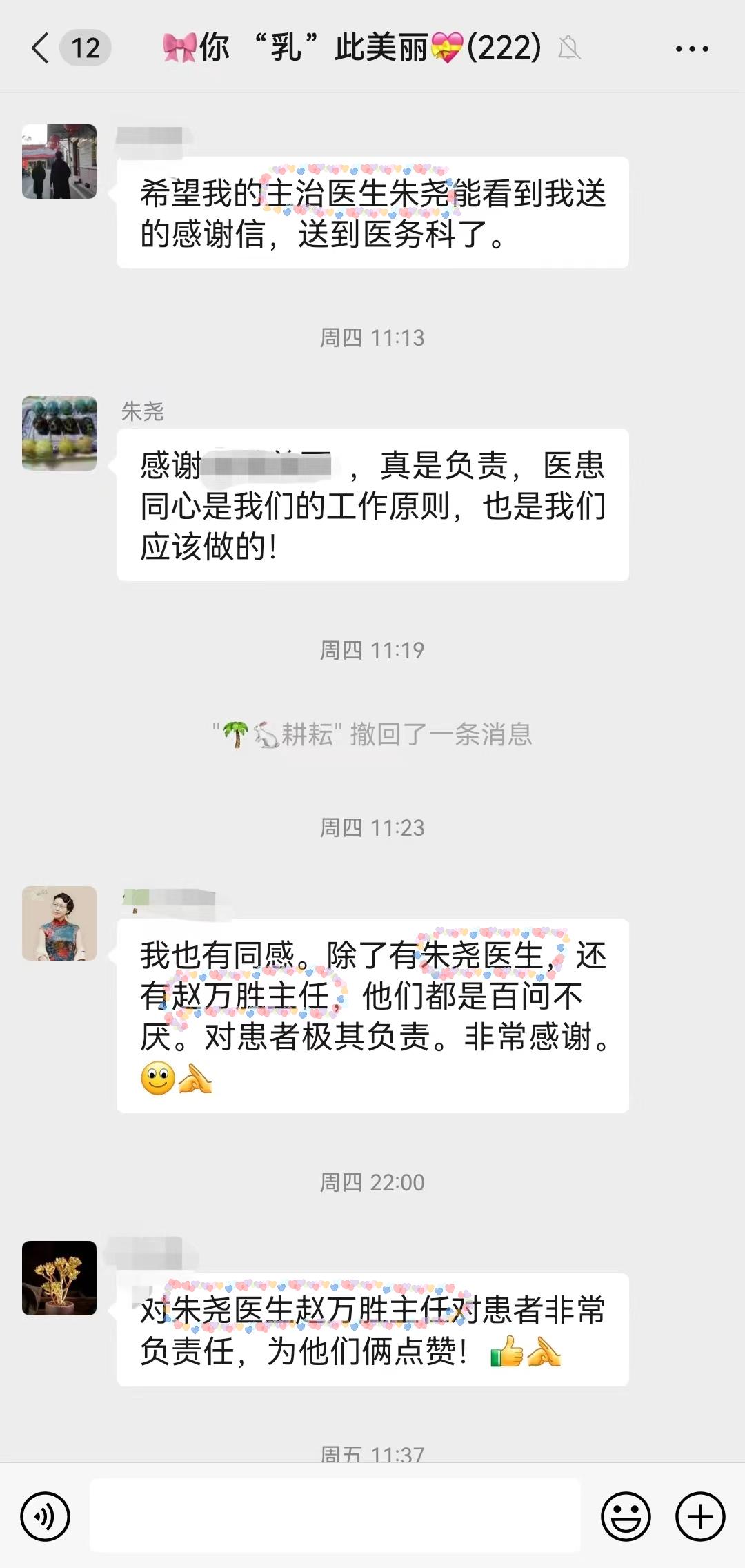
Task: Open the plus attachment menu
Action: 699,1516
